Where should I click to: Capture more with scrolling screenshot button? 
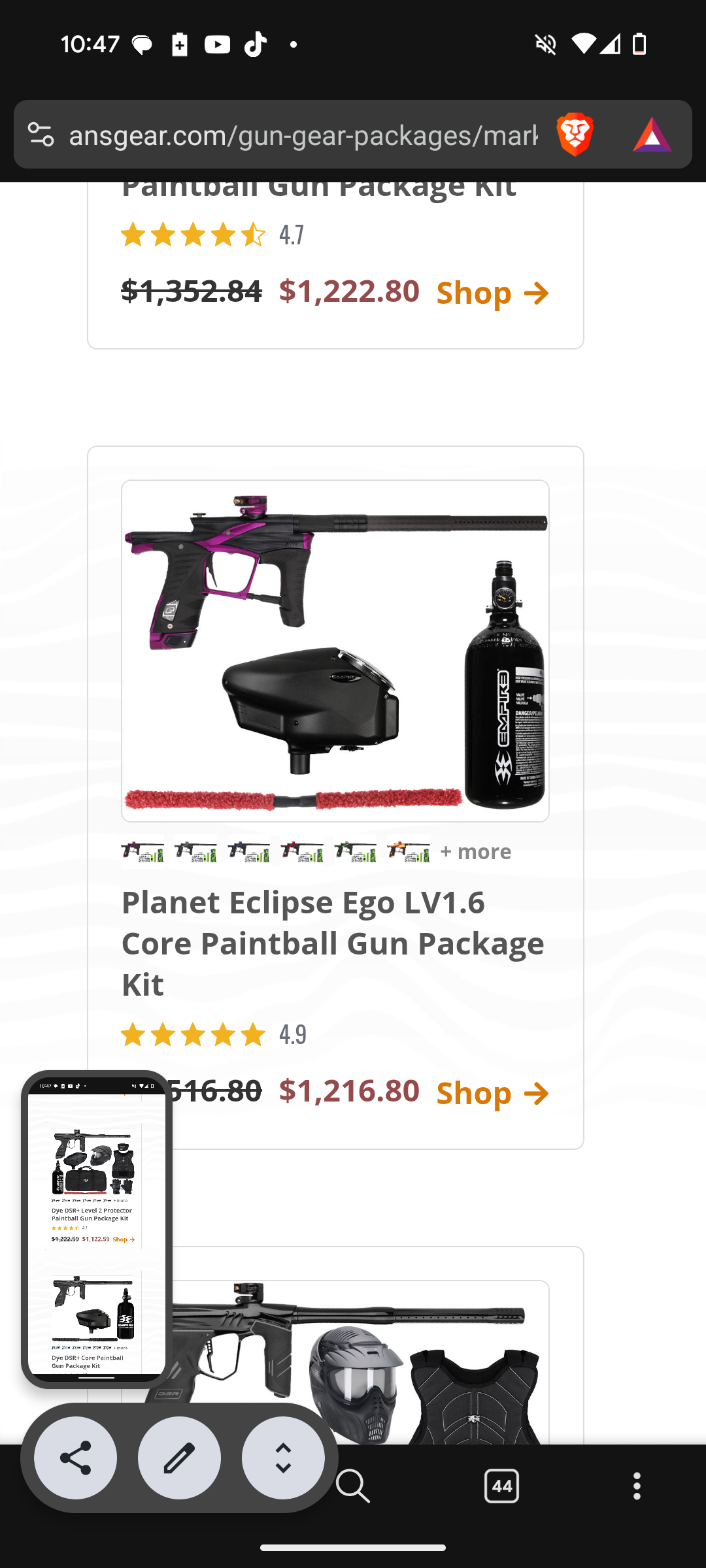click(283, 1458)
